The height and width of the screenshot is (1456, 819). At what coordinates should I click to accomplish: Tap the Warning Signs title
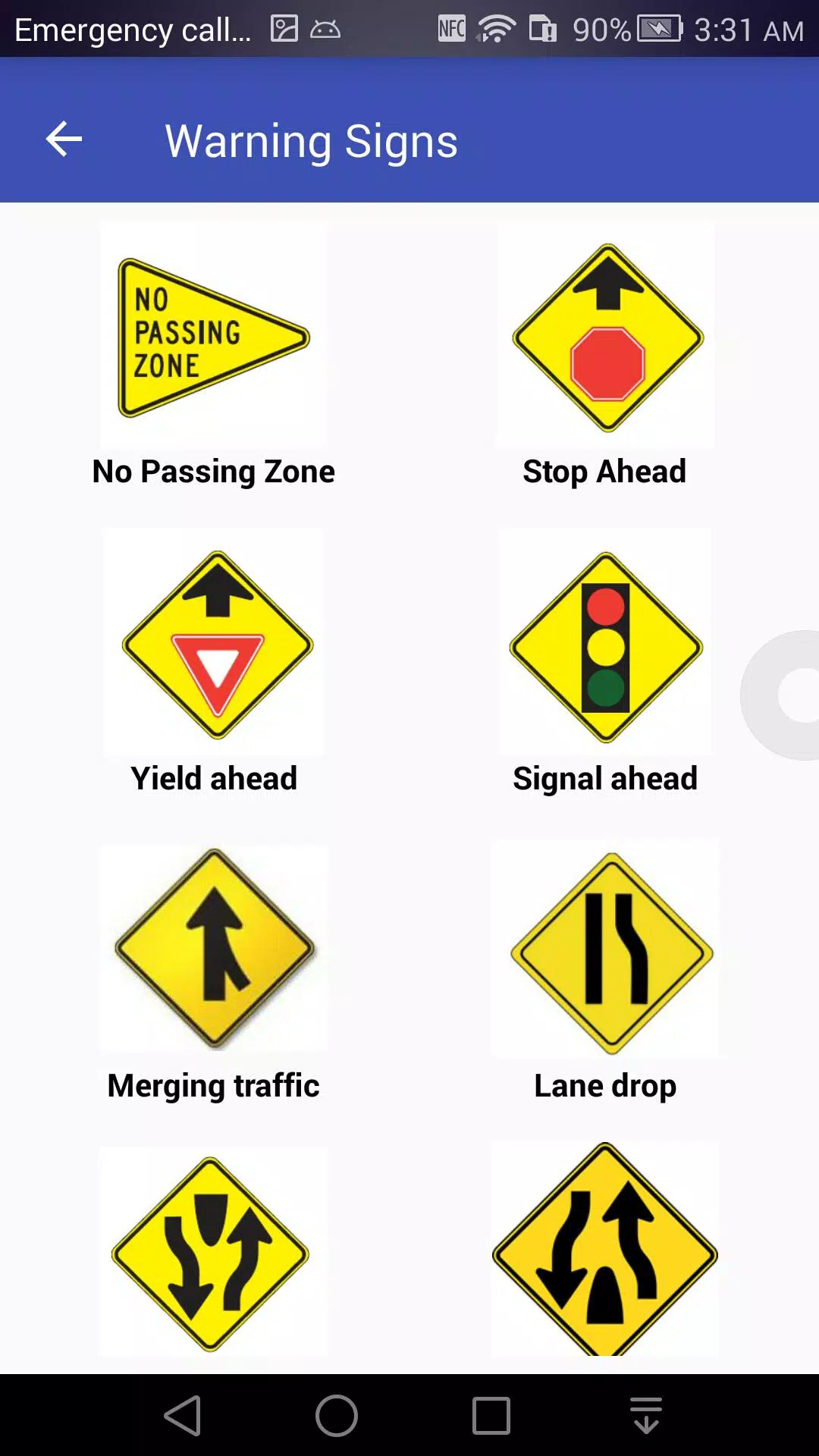[x=311, y=140]
